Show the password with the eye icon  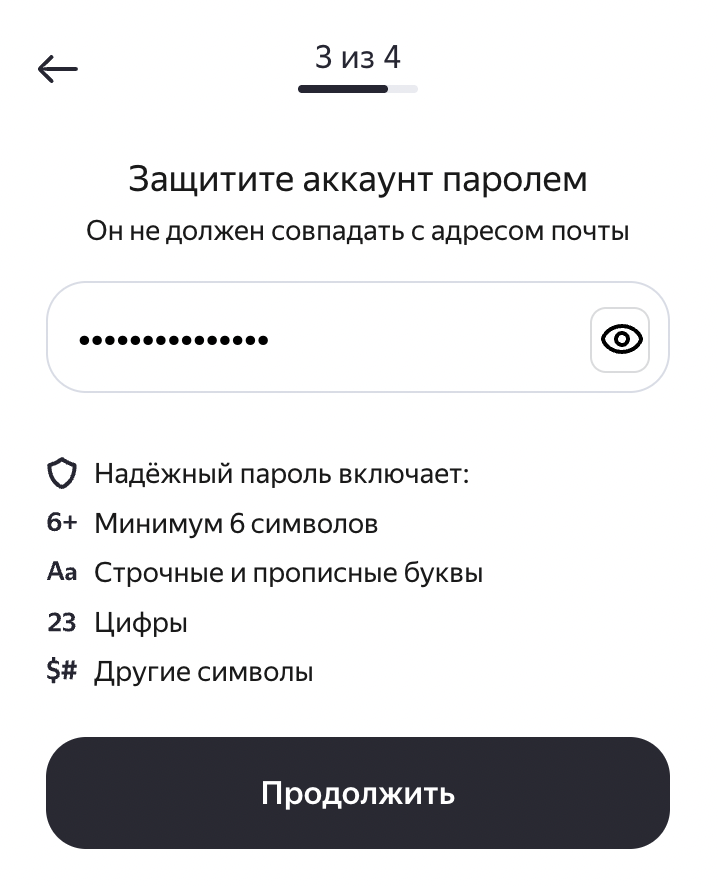620,340
